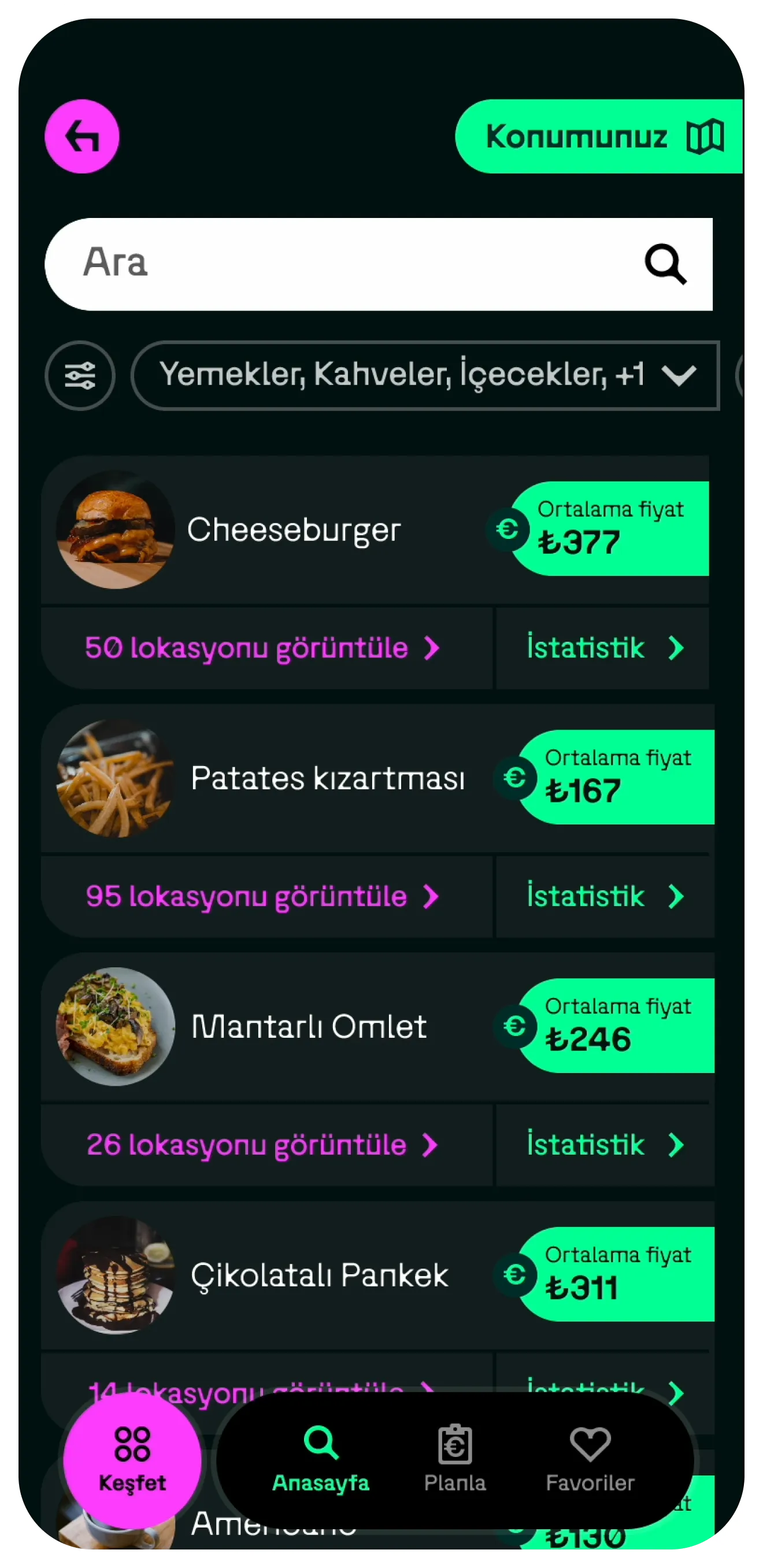Switch to the Keşfet tab
This screenshot has height=1568, width=763.
[x=132, y=1461]
